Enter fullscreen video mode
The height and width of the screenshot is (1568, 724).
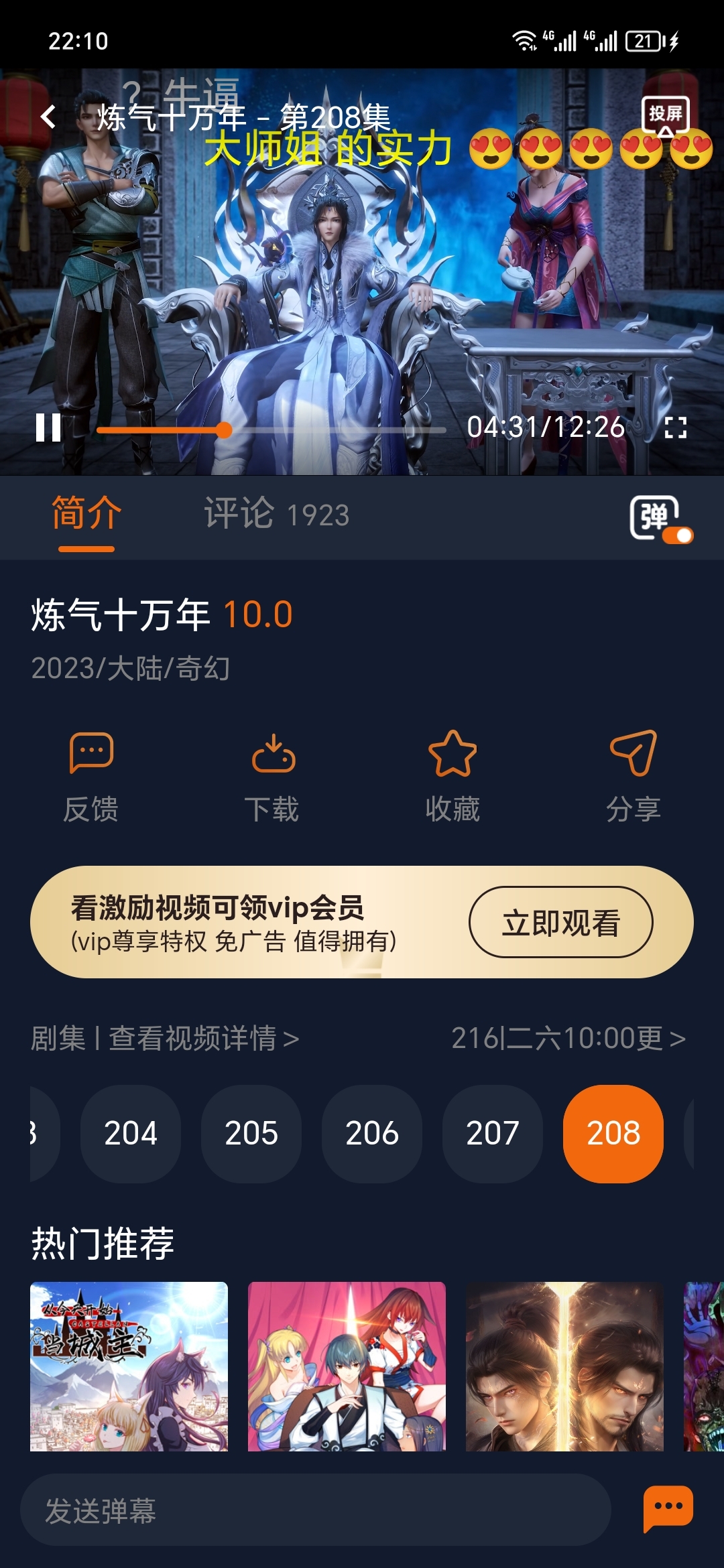[x=675, y=428]
